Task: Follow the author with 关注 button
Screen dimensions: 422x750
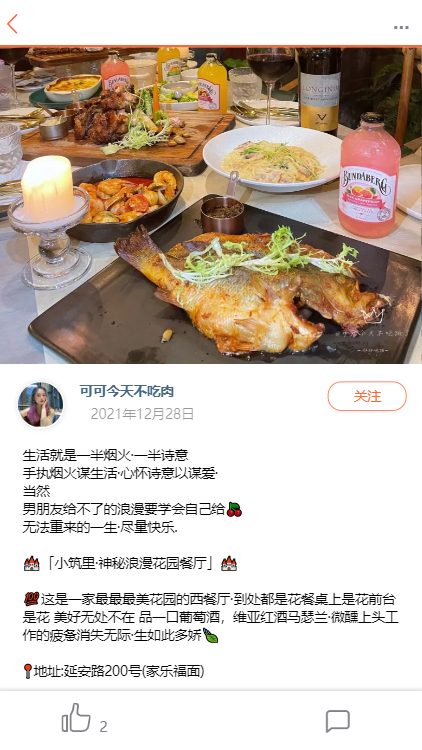Action: point(367,396)
